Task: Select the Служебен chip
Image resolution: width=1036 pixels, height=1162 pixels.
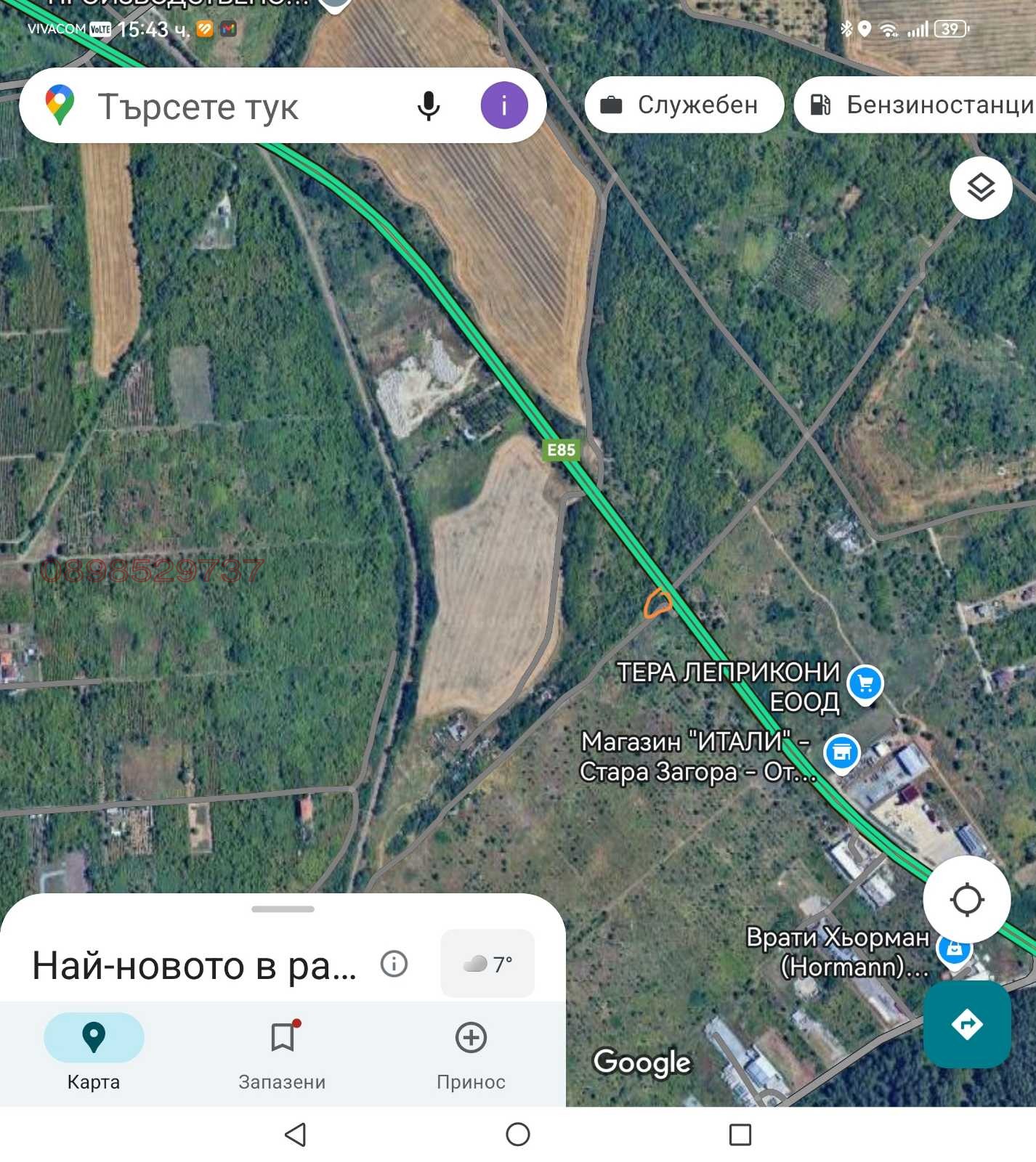Action: point(684,105)
